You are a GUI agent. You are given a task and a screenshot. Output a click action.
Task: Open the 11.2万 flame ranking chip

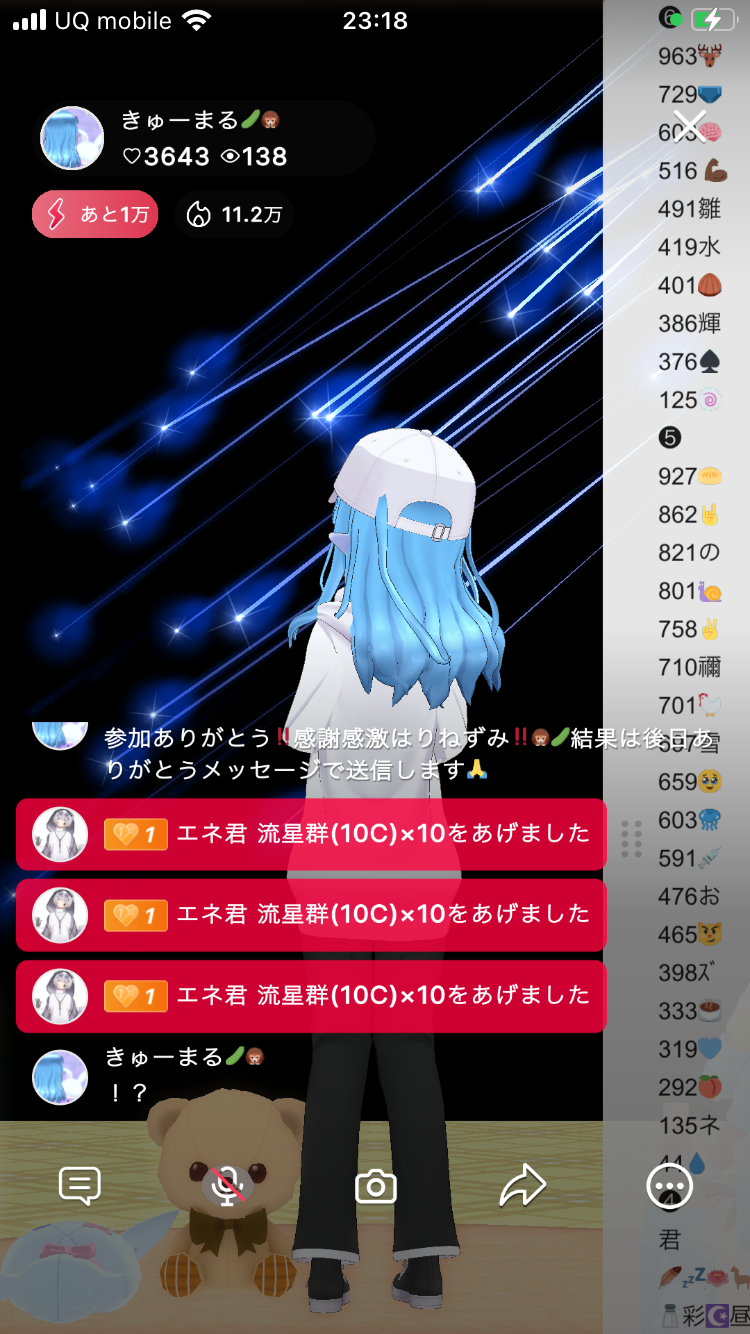tap(235, 214)
